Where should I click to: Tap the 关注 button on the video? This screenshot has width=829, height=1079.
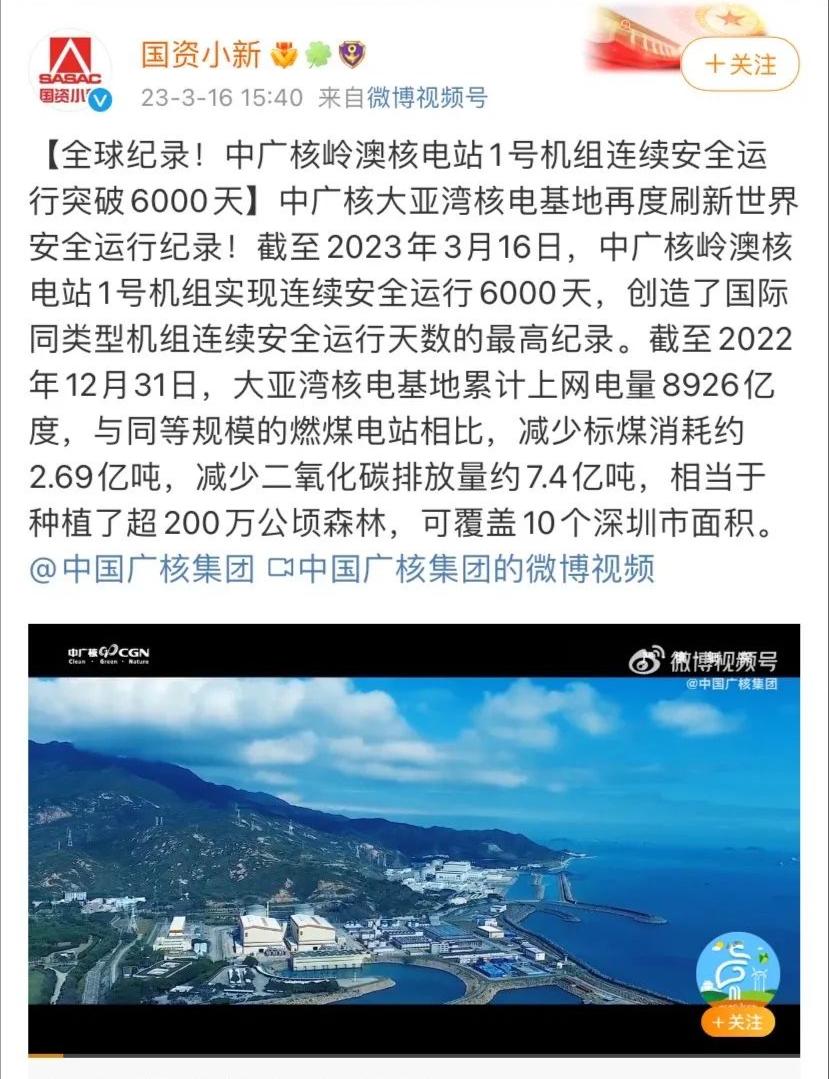pos(738,1022)
